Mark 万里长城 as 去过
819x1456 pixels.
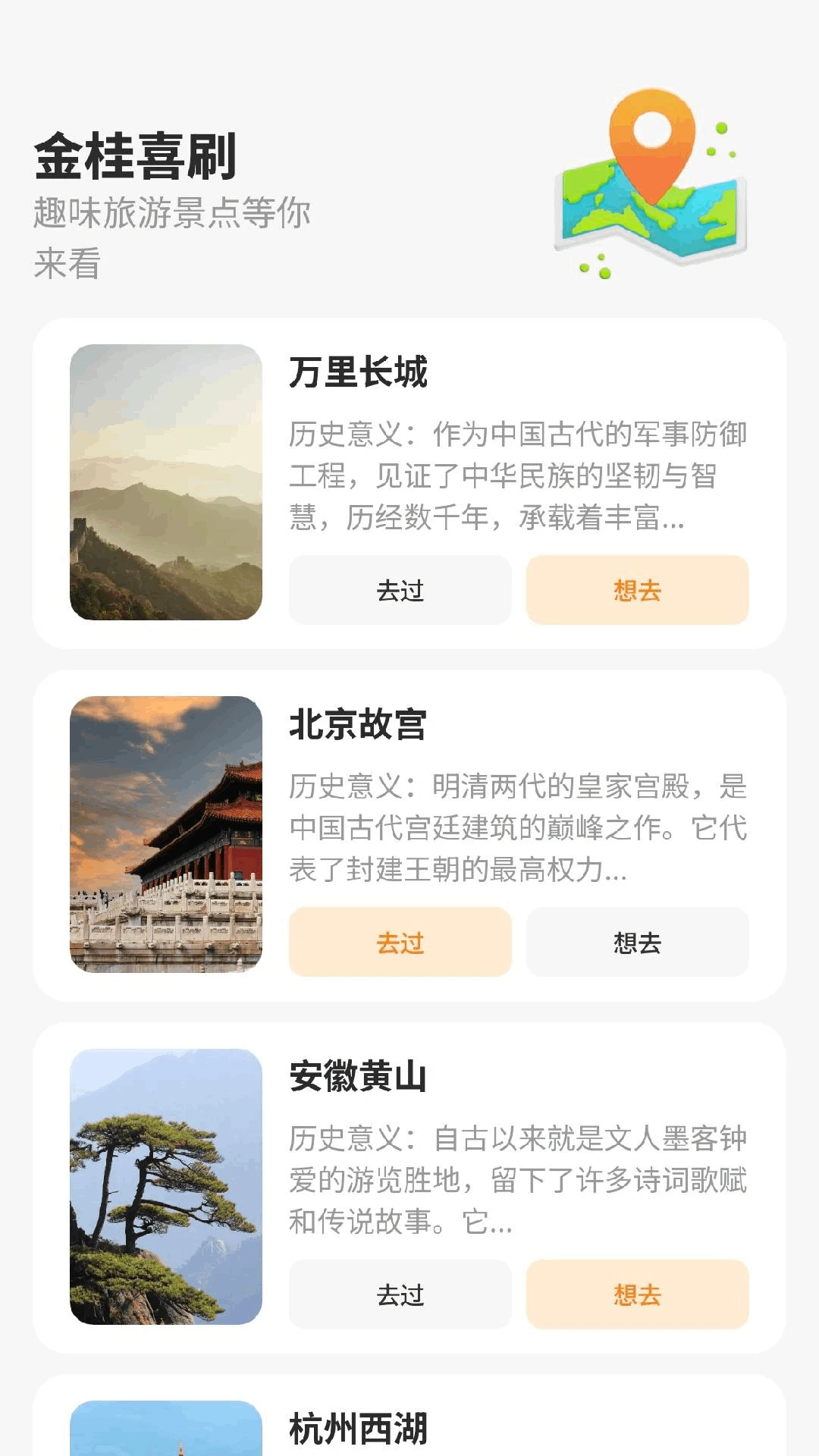400,590
